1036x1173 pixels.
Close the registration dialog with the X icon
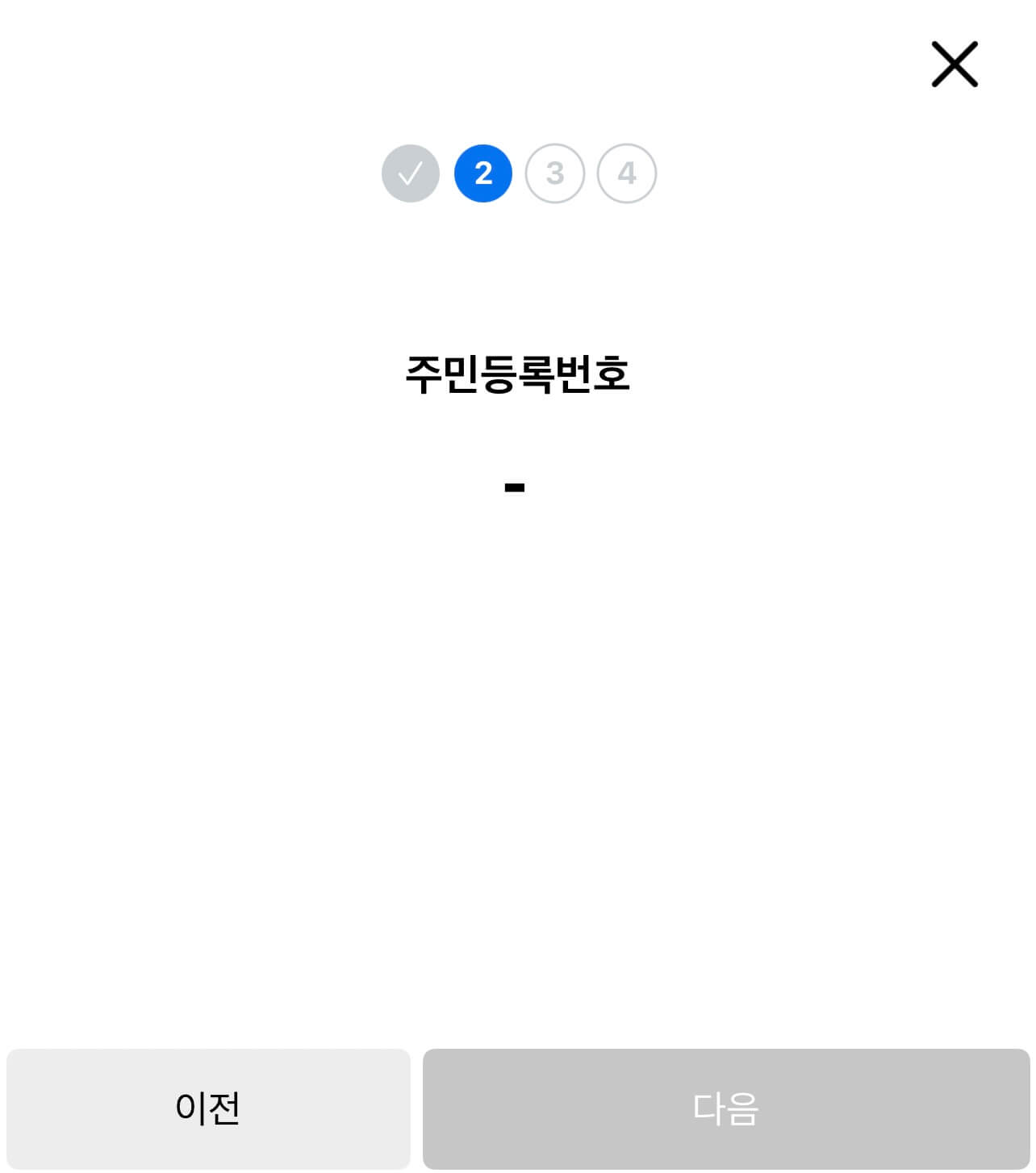(955, 65)
